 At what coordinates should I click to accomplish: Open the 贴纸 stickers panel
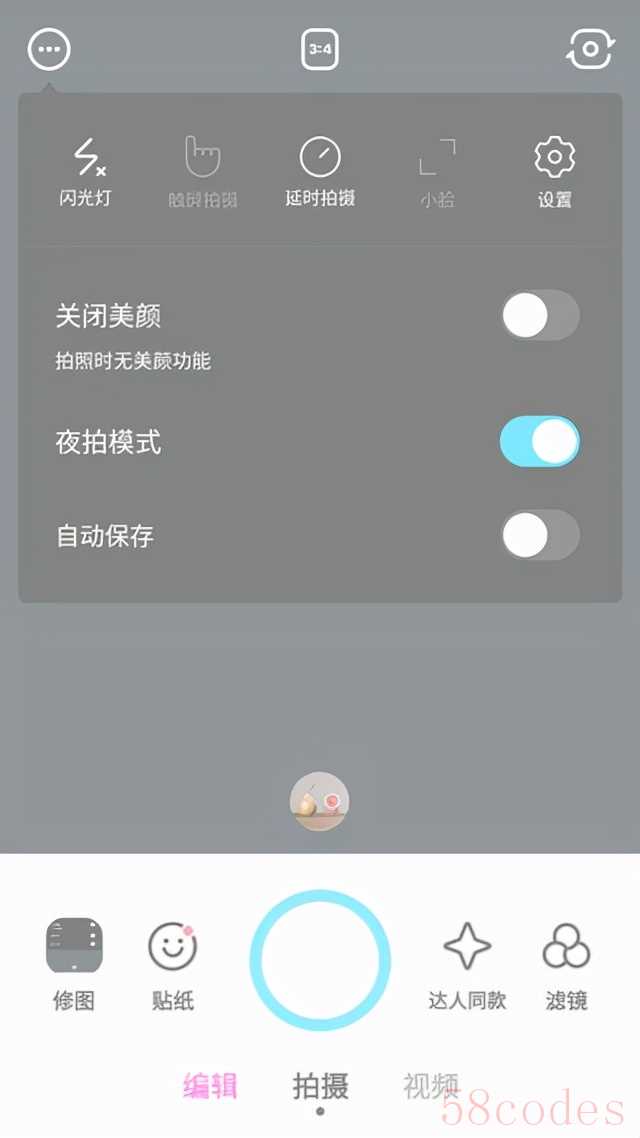click(173, 964)
